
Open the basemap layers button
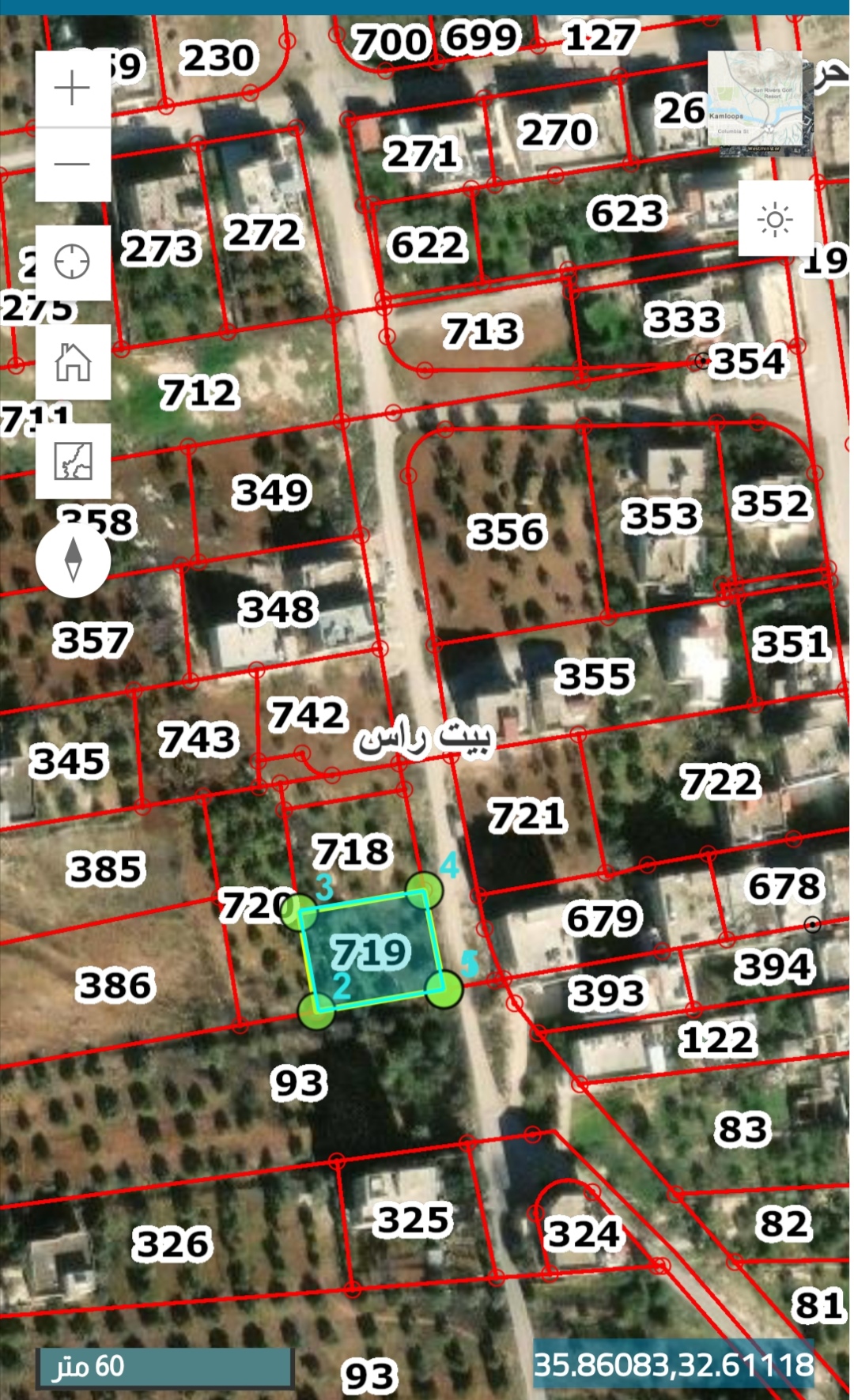point(73,461)
